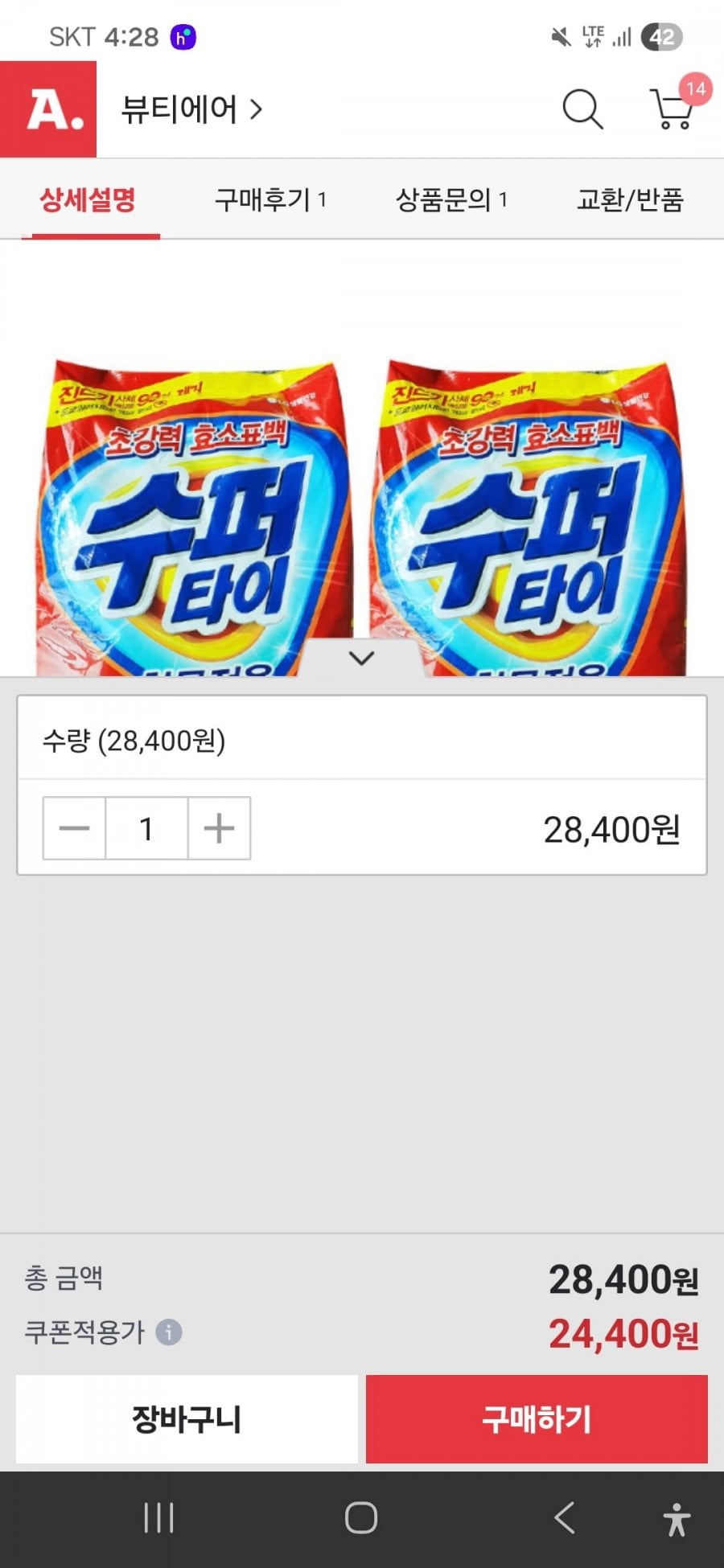Viewport: 724px width, 1568px height.
Task: Collapse the option panel with the down chevron
Action: click(362, 658)
